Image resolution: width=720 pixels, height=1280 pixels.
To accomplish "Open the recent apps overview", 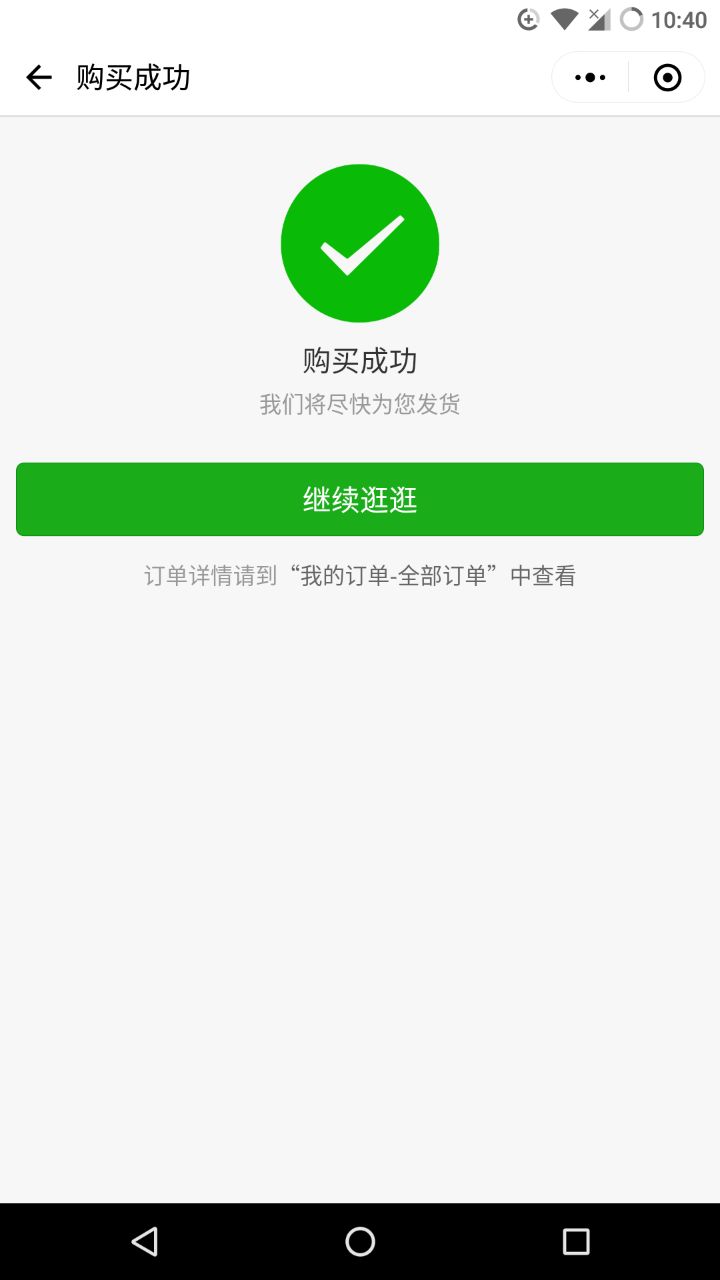I will point(576,1241).
